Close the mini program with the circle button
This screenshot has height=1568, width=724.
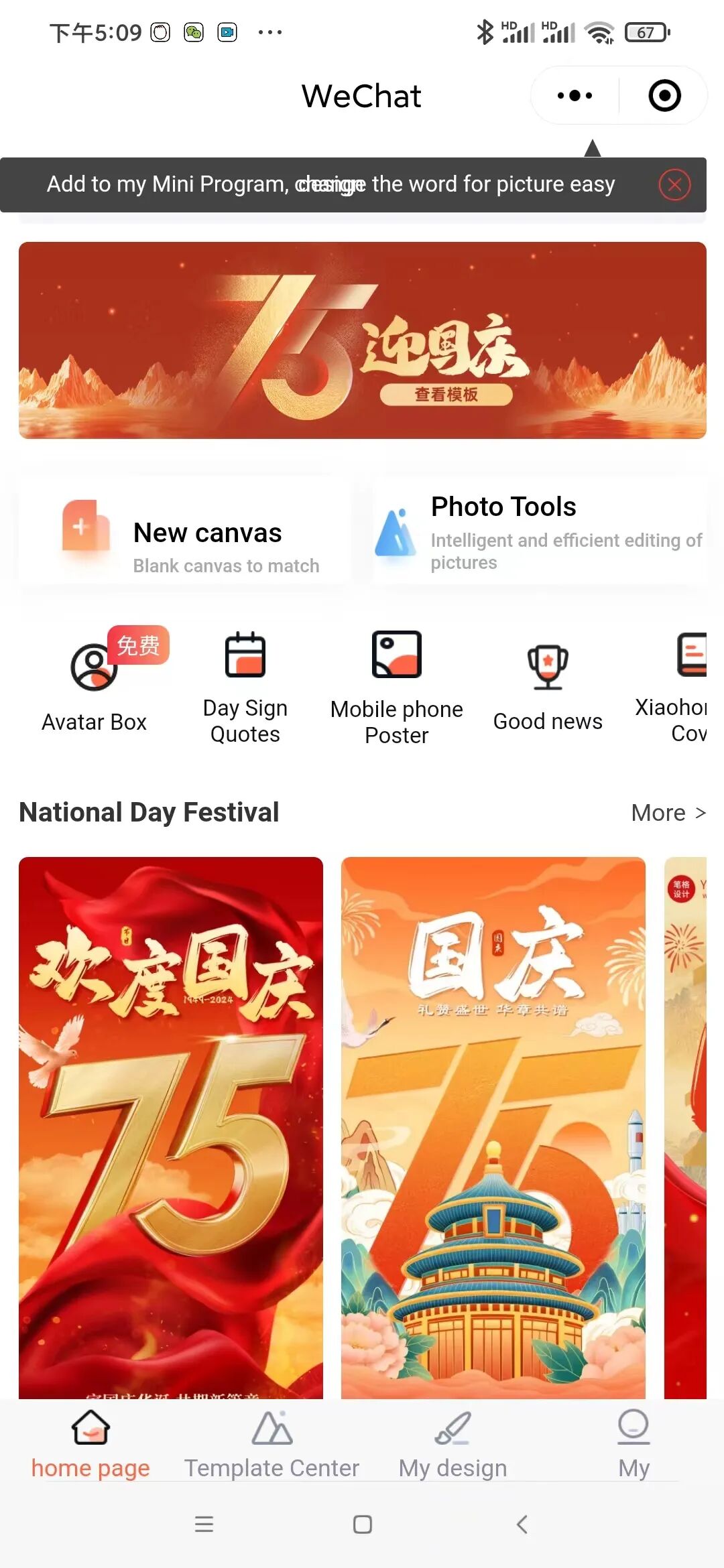664,96
